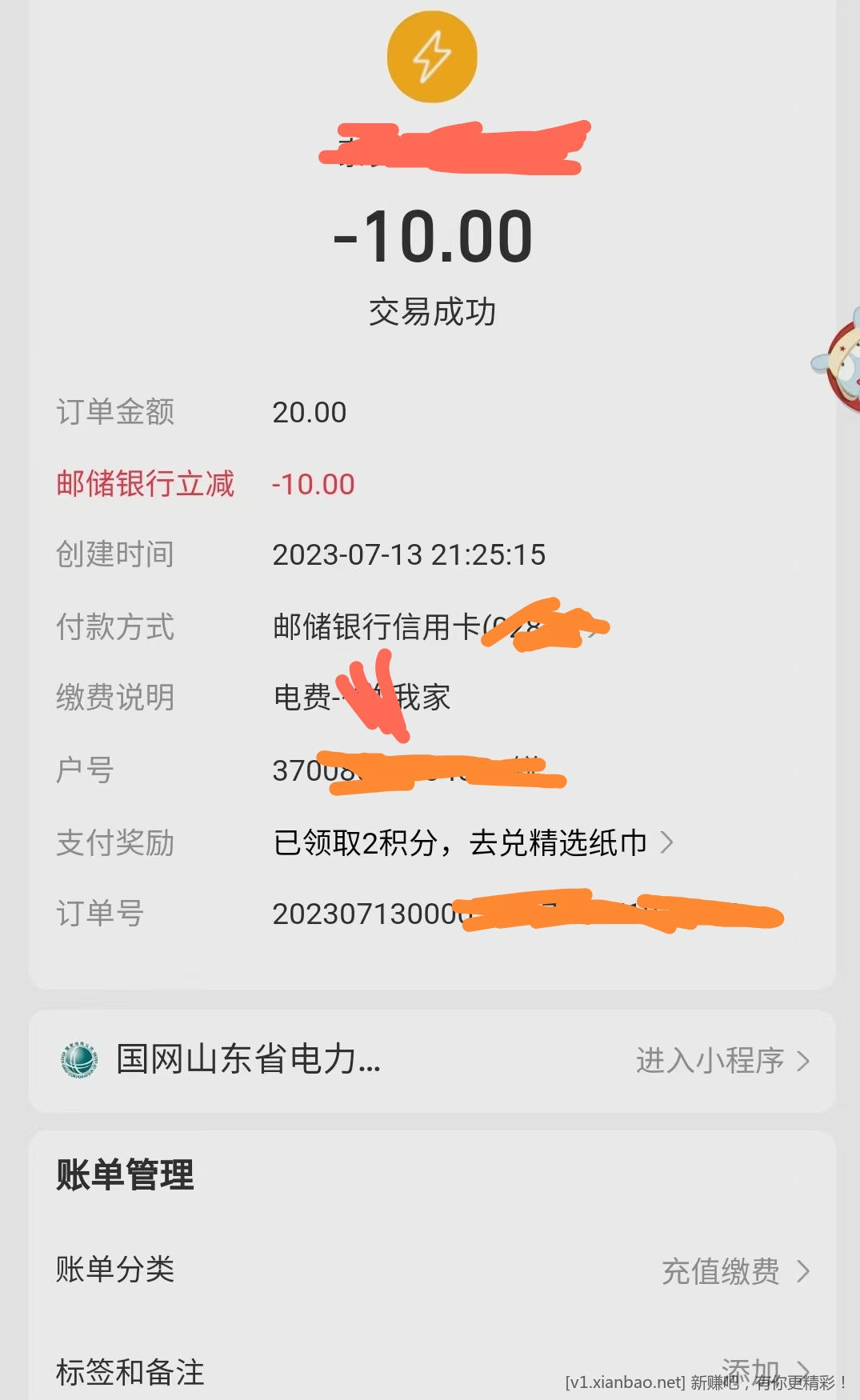Enter the 国网山东省电力 mini program
This screenshot has height=1400, width=860.
(722, 1060)
